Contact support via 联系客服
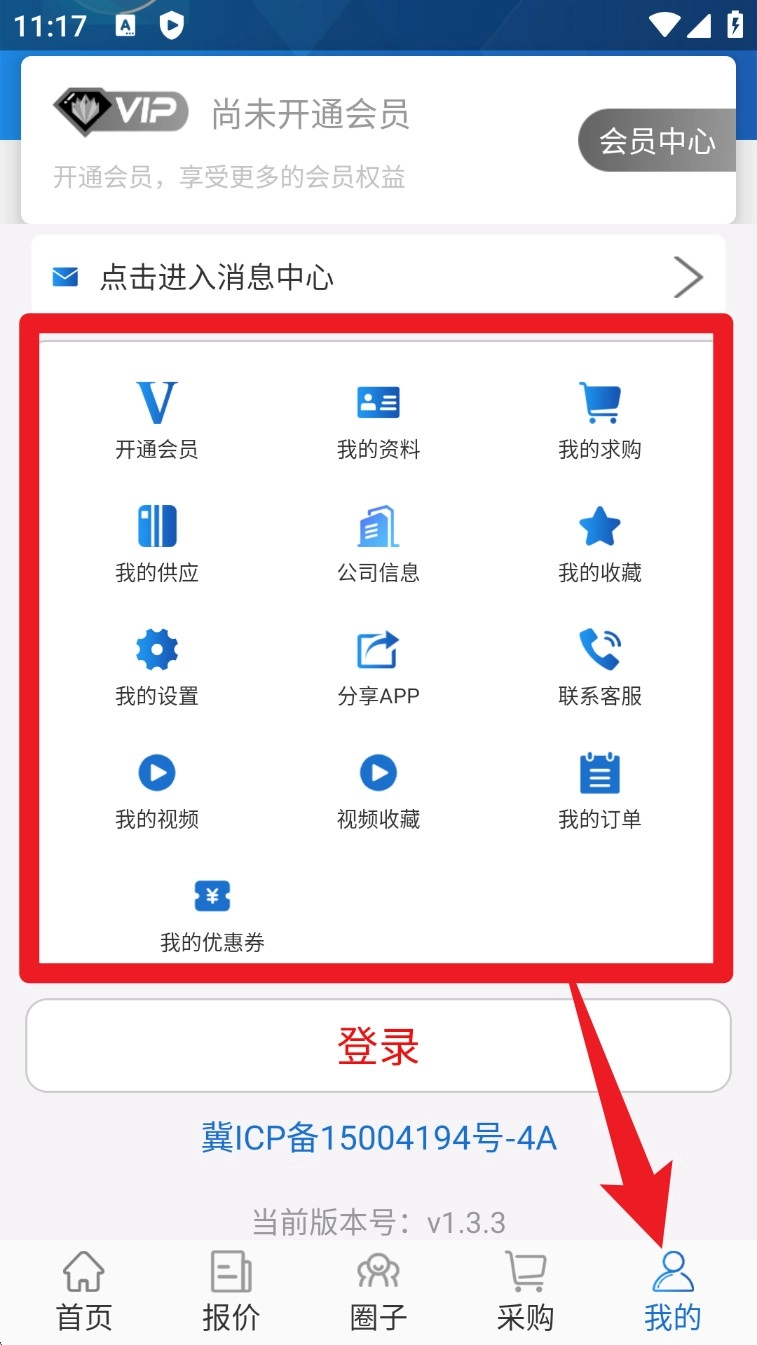This screenshot has height=1345, width=757. pyautogui.click(x=599, y=666)
